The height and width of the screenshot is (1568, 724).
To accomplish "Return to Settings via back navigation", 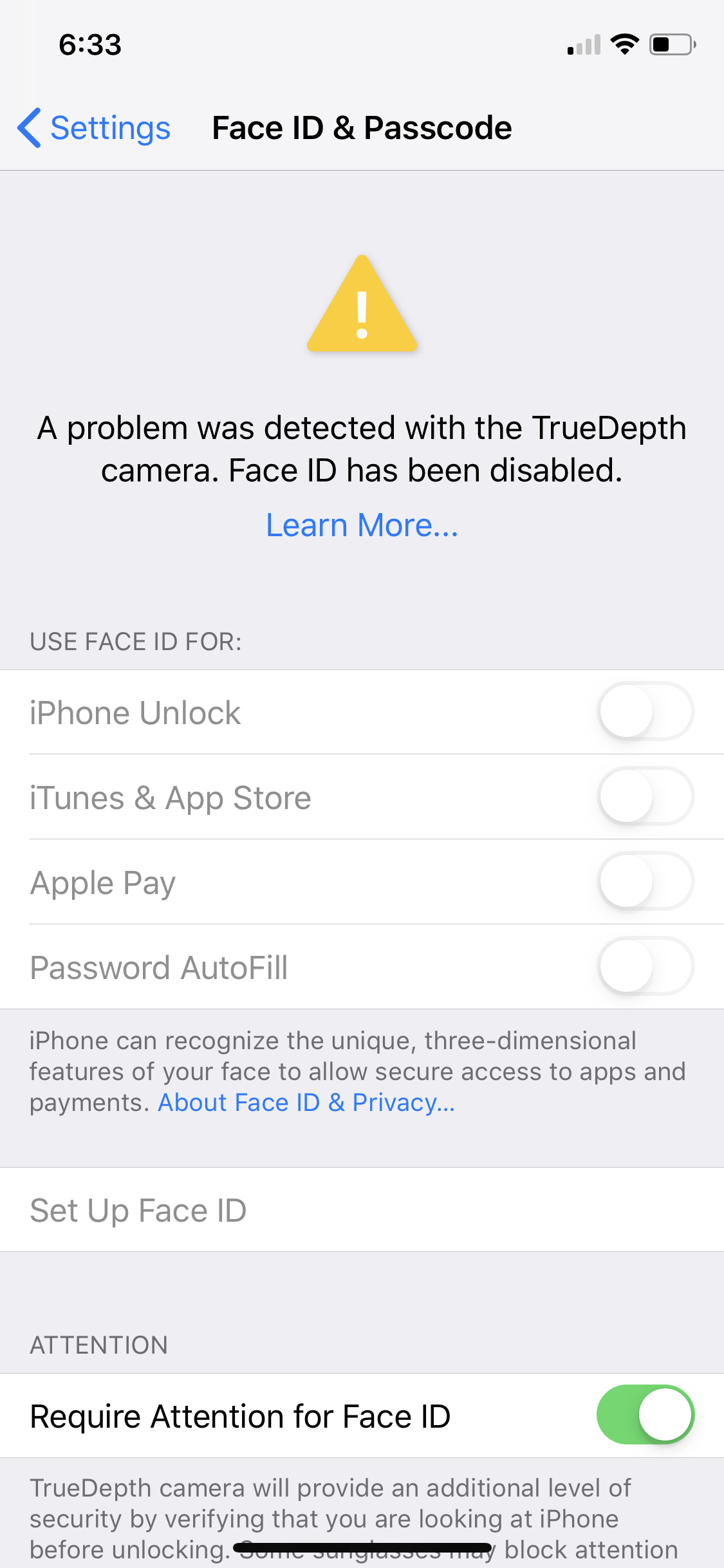I will point(93,127).
